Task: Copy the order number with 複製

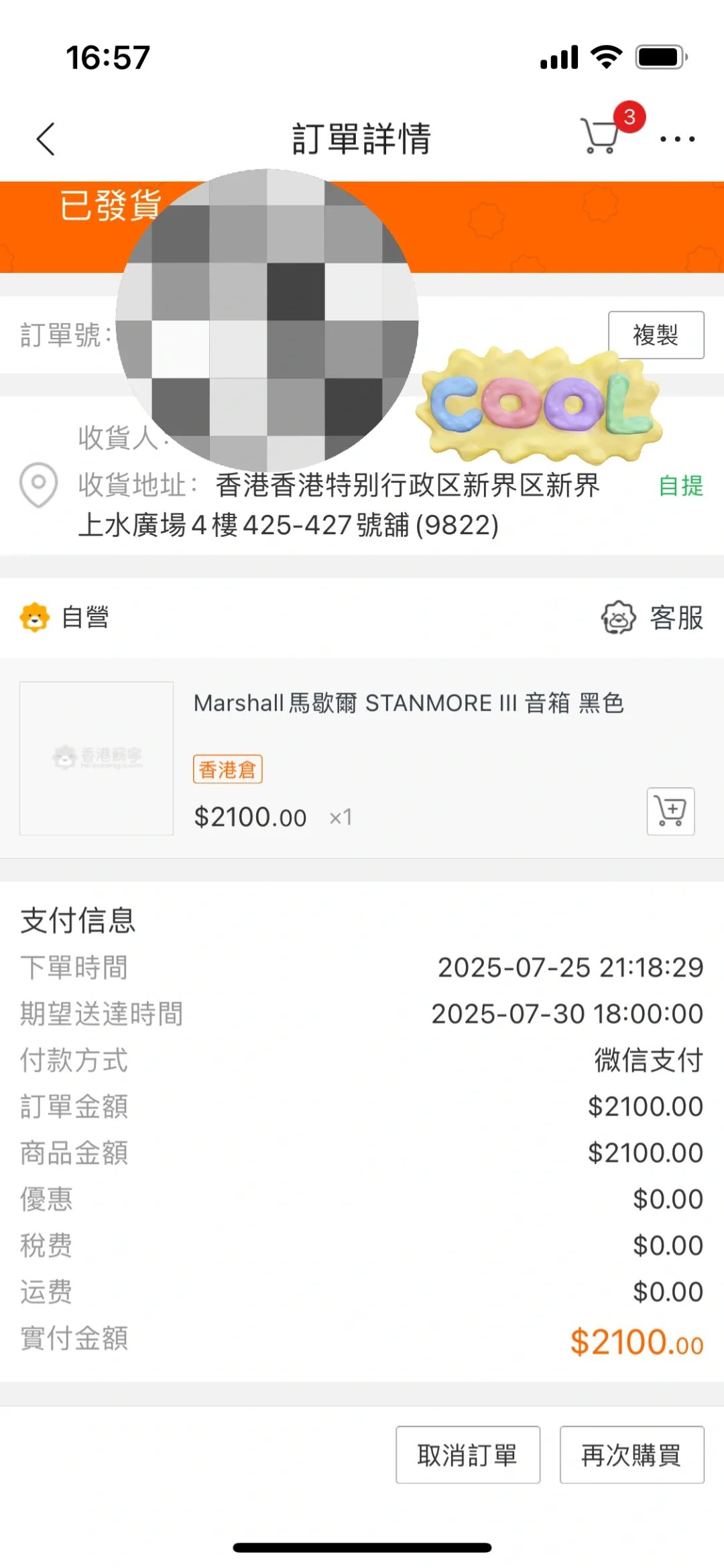Action: click(656, 335)
